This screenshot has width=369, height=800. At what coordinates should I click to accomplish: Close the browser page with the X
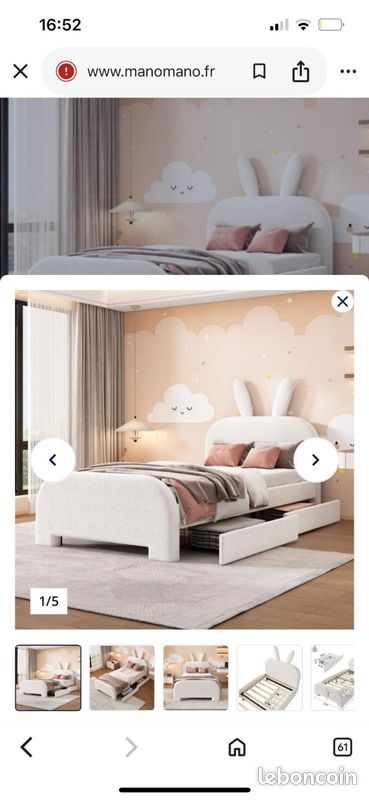(x=20, y=71)
